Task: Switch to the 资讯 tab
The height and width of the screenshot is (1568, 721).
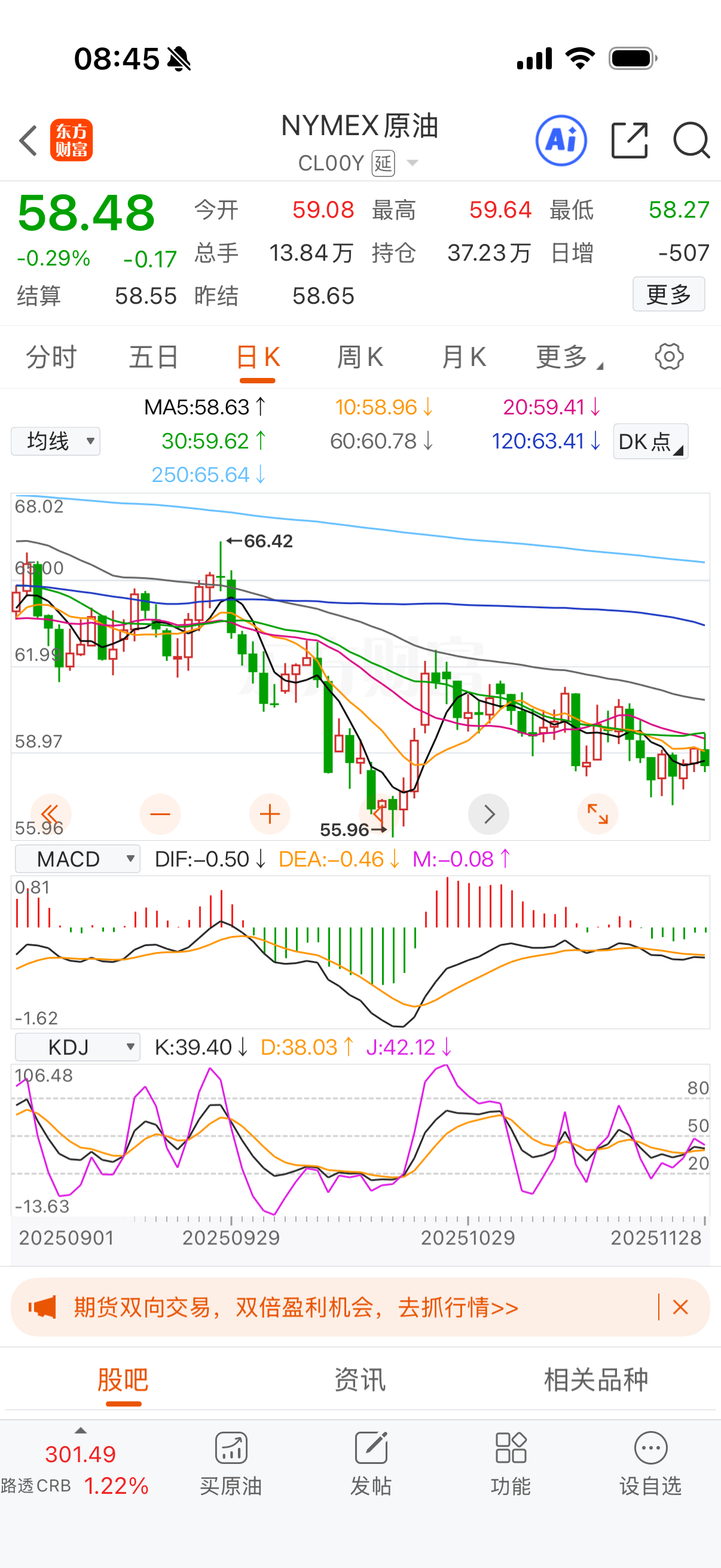Action: click(x=360, y=1380)
